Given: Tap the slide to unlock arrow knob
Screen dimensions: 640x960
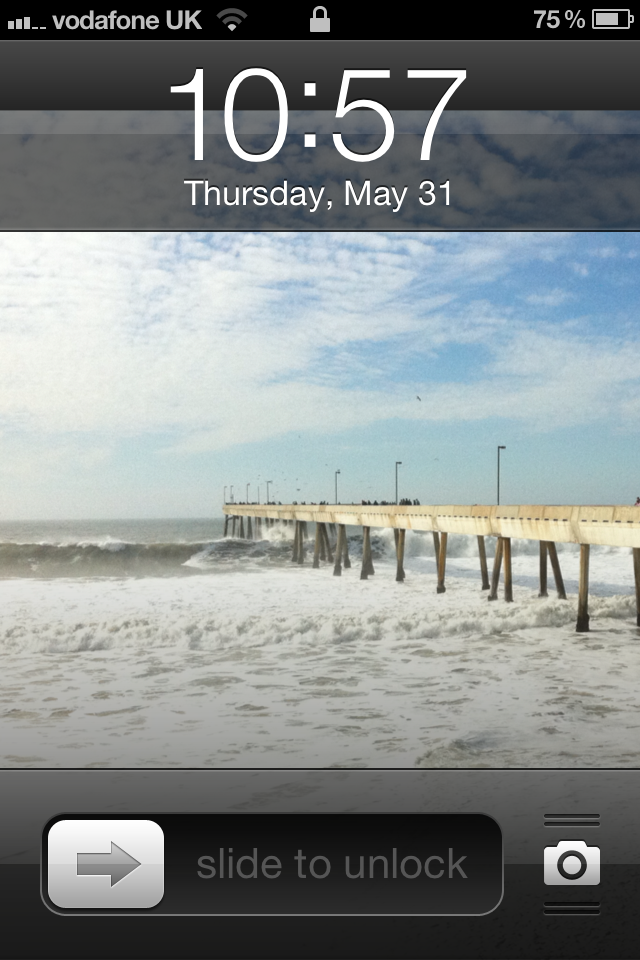Looking at the screenshot, I should [107, 864].
